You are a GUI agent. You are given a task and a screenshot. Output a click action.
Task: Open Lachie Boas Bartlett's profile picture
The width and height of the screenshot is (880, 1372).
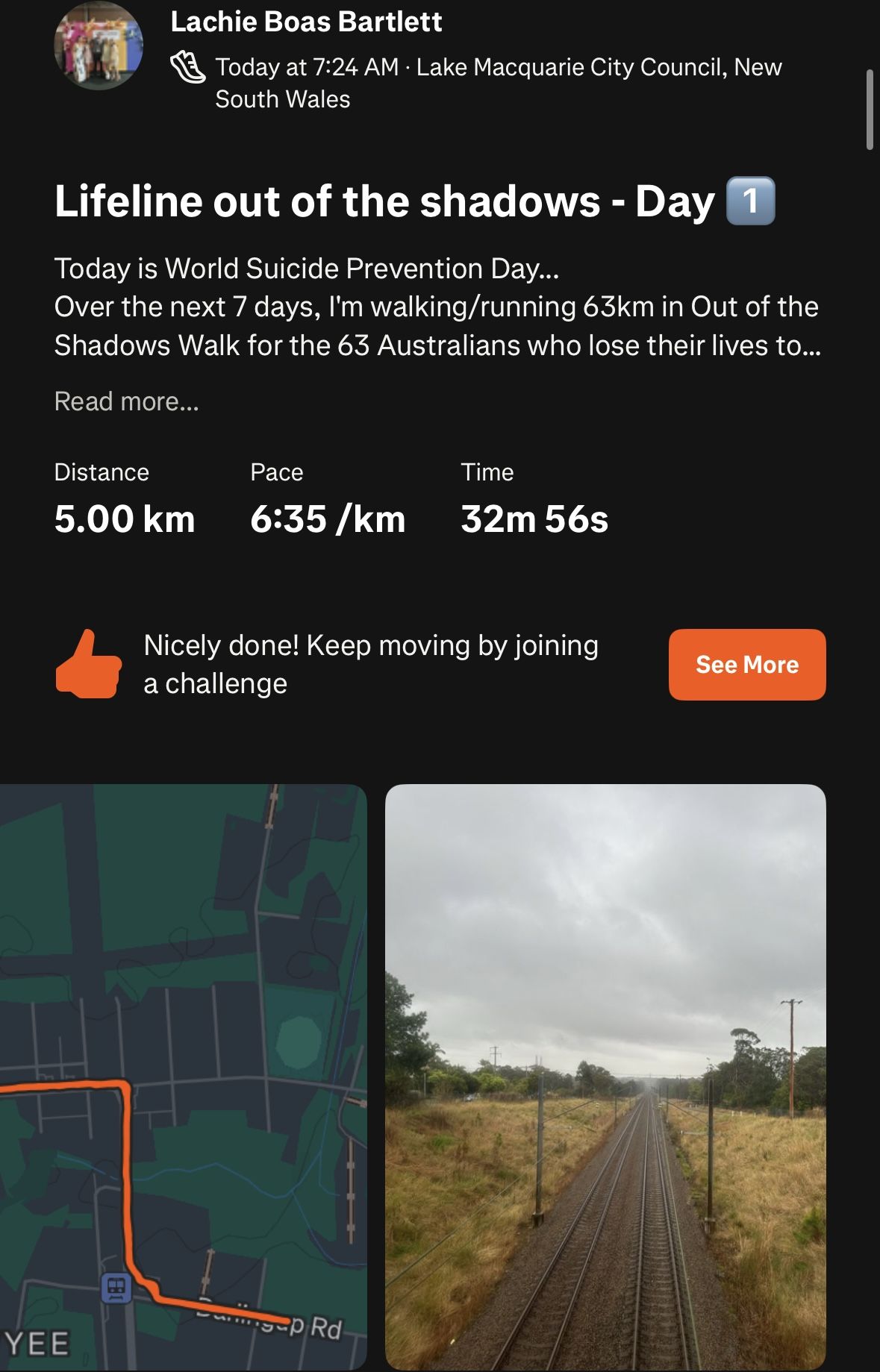[x=99, y=46]
